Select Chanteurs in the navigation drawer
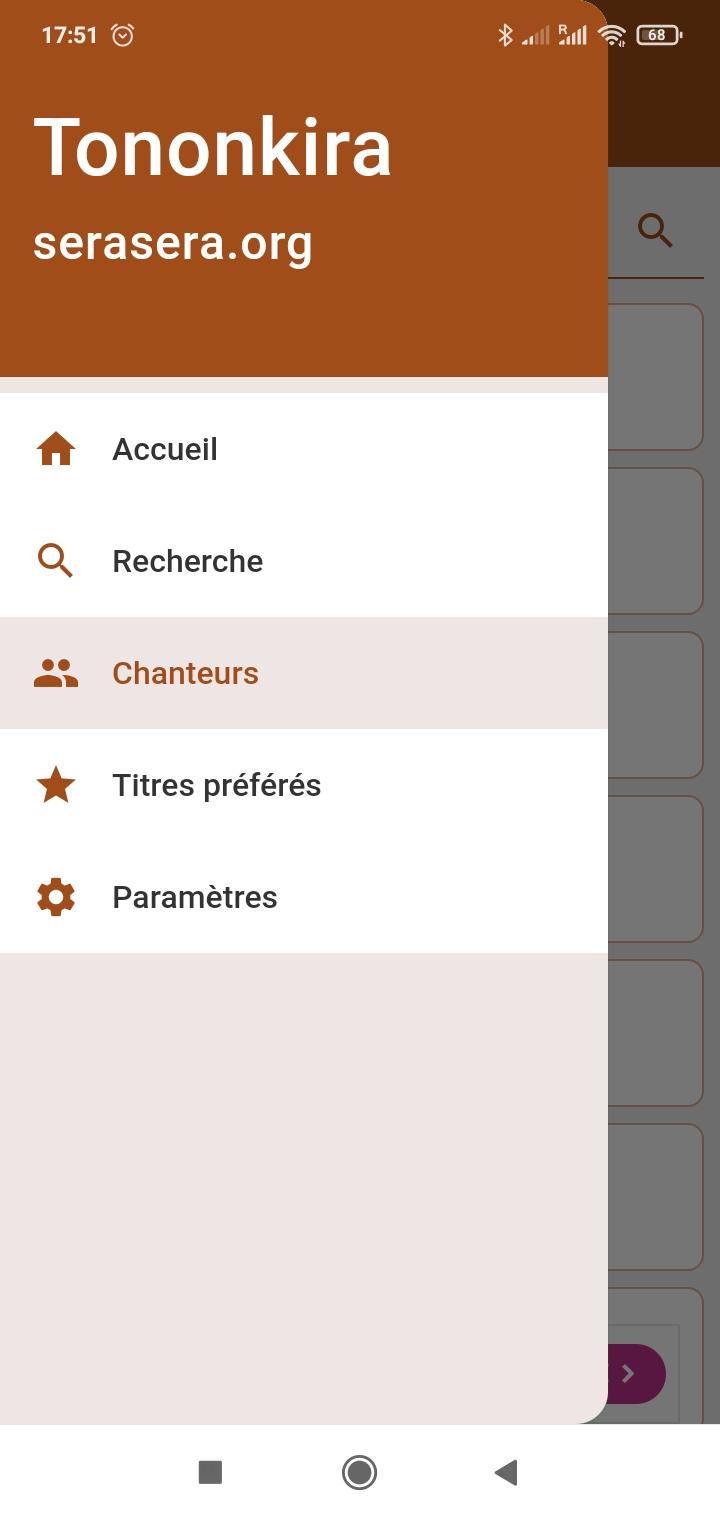The height and width of the screenshot is (1520, 720). pyautogui.click(x=185, y=674)
